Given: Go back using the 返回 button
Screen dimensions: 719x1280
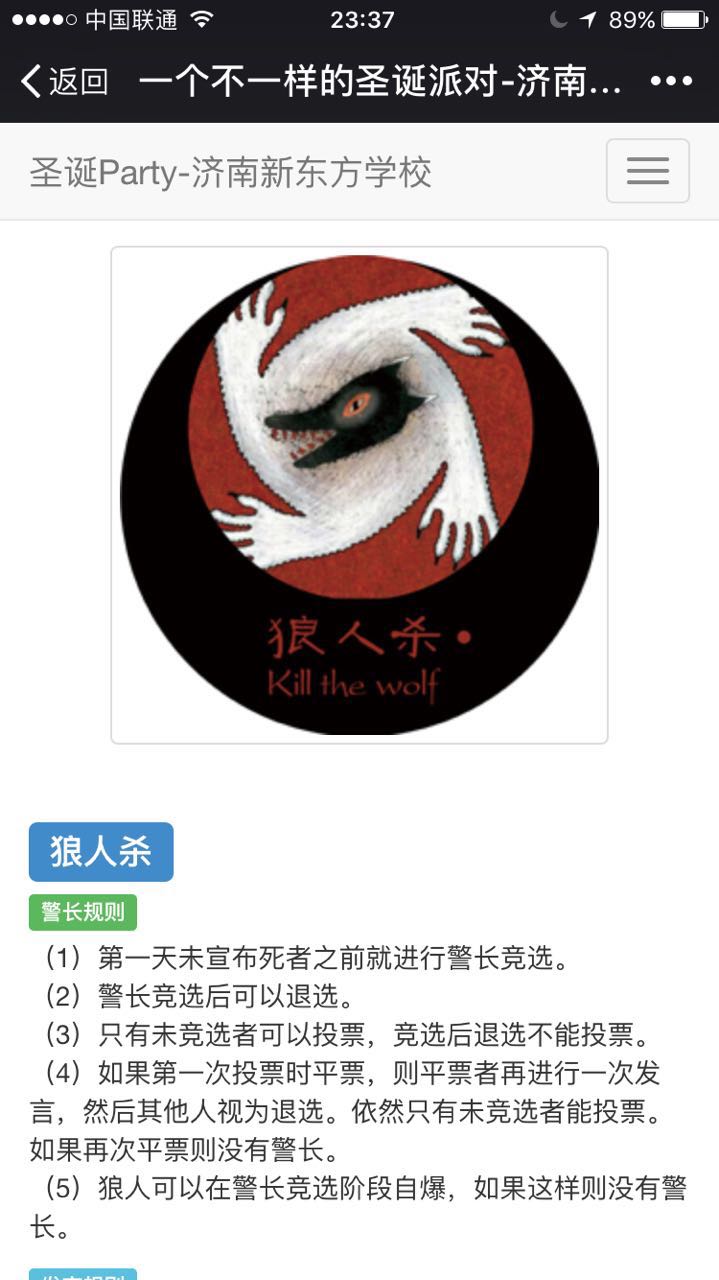Looking at the screenshot, I should tap(64, 81).
